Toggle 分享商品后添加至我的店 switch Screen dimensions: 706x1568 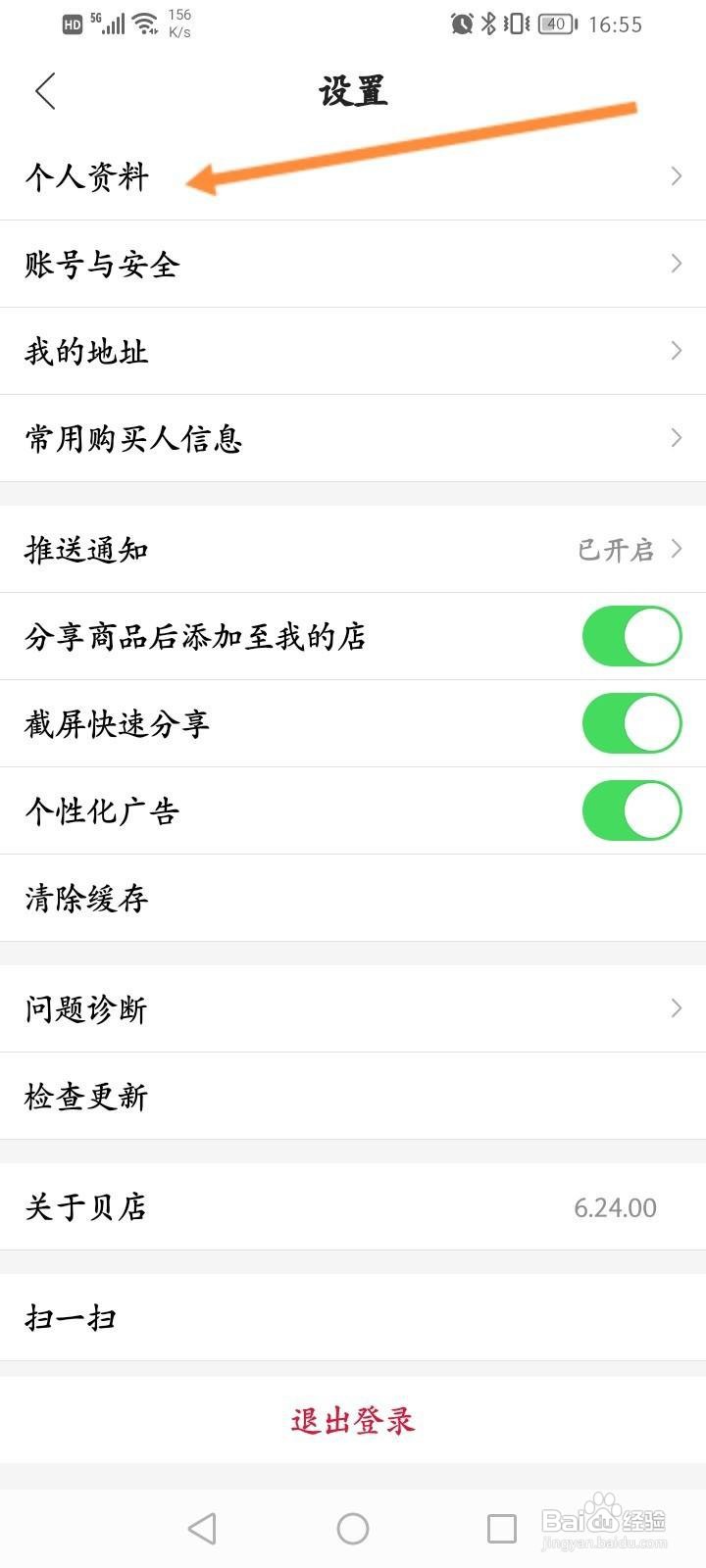coord(631,636)
